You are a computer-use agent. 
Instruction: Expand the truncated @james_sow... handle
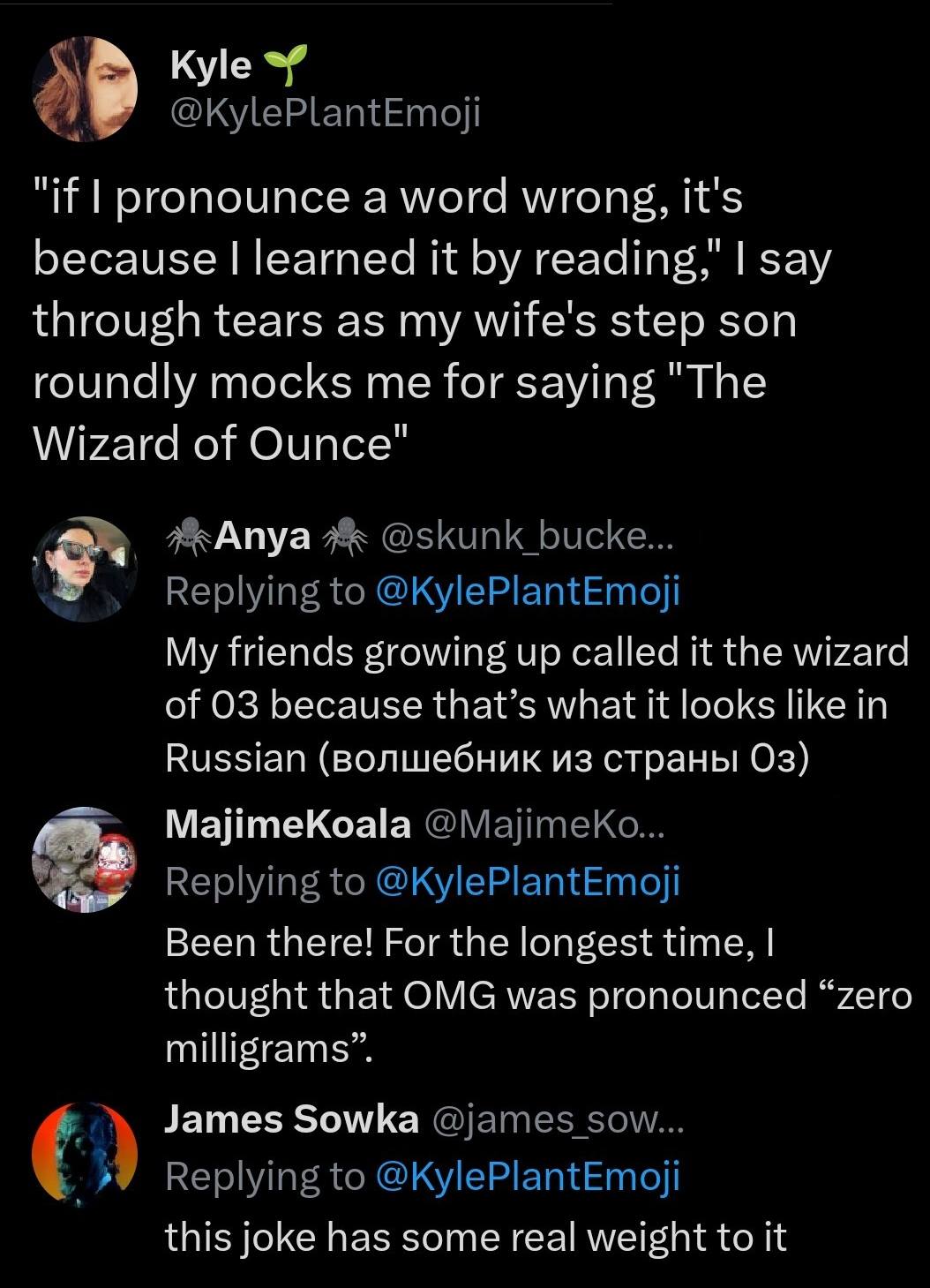(558, 1121)
